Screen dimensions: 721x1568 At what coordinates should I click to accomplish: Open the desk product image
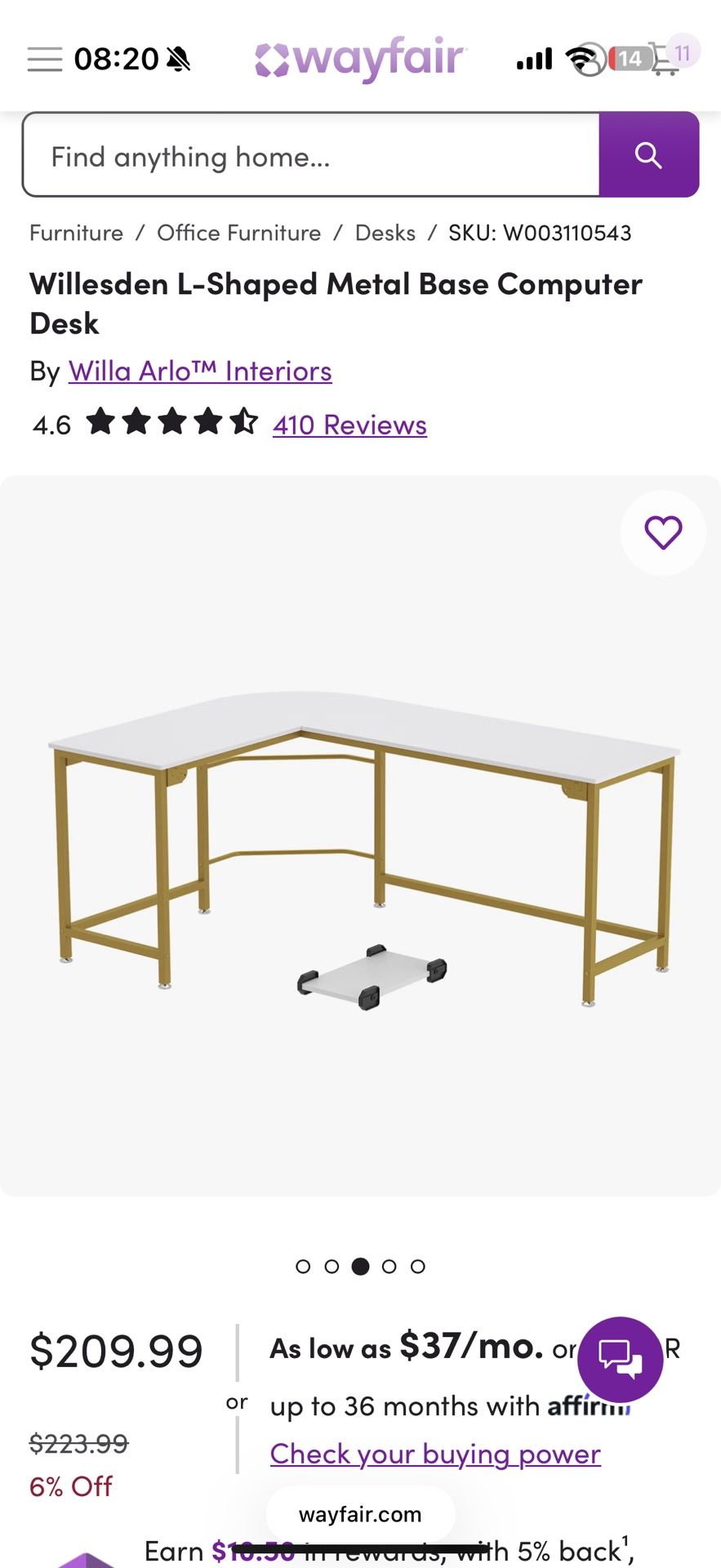pos(360,841)
